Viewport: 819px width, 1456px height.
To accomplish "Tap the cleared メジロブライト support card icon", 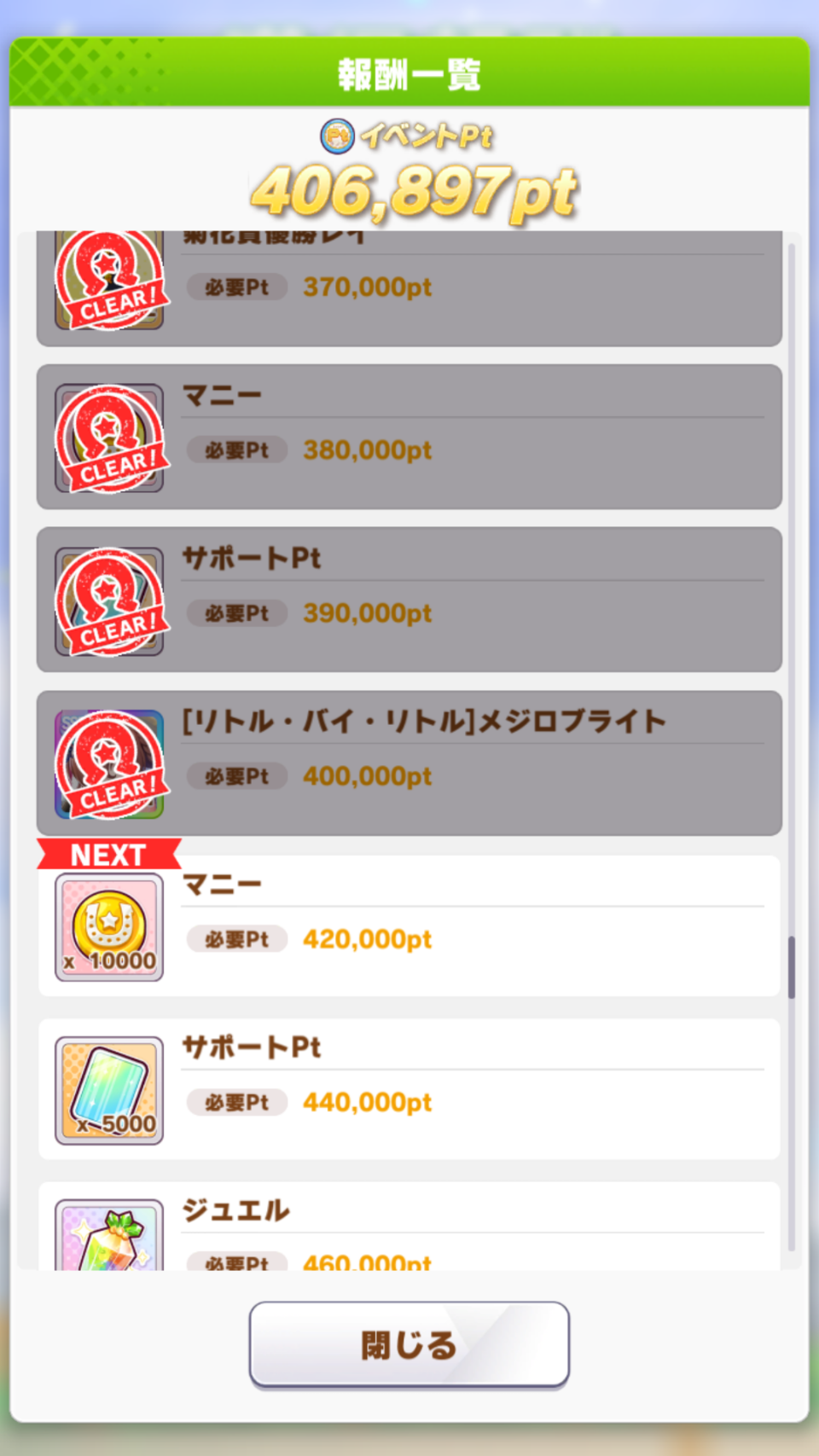I will (109, 764).
